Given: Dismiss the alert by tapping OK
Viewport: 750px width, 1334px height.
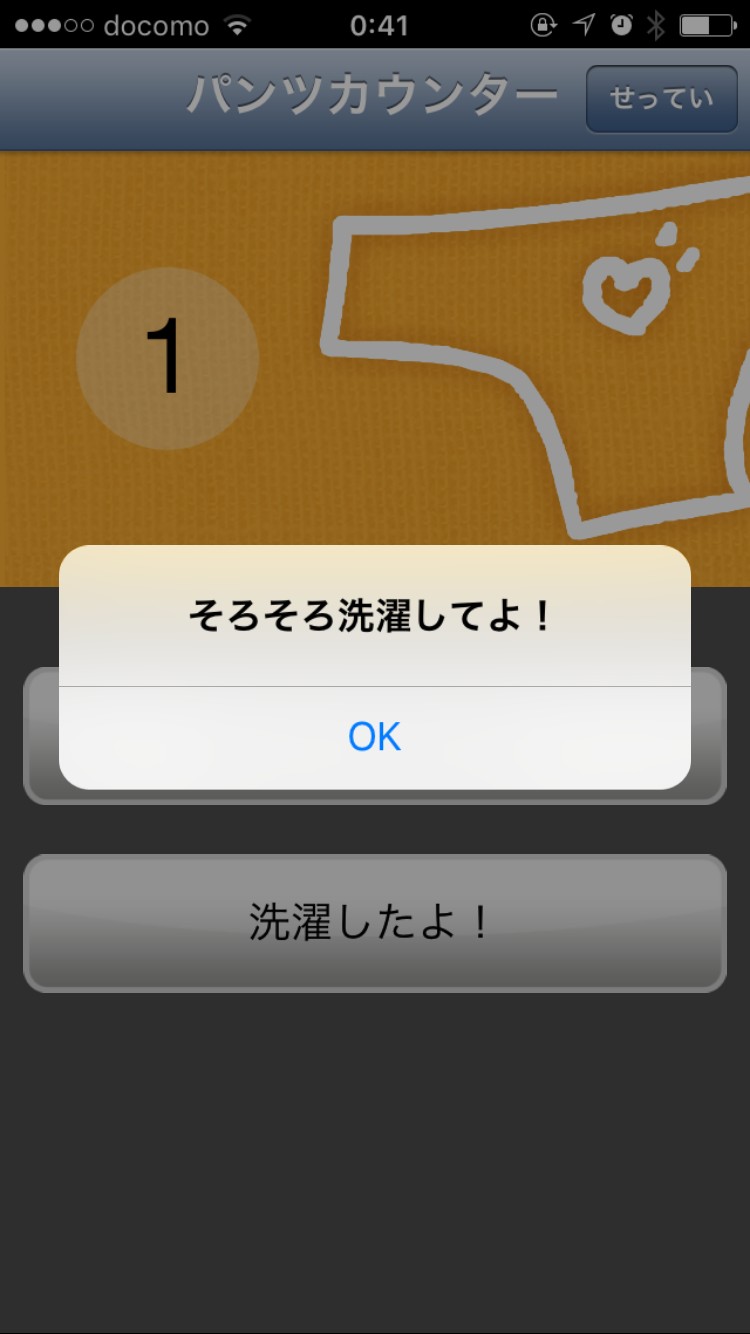Looking at the screenshot, I should coord(374,737).
